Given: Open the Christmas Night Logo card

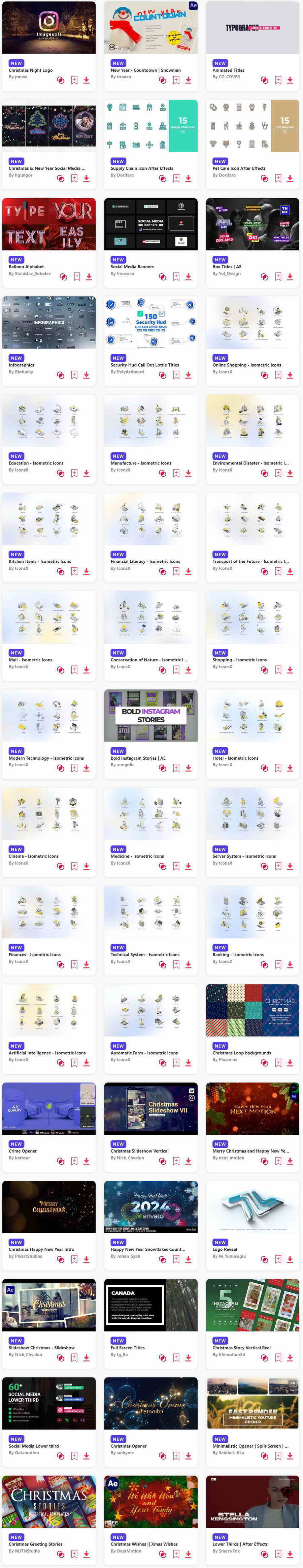Looking at the screenshot, I should (49, 27).
